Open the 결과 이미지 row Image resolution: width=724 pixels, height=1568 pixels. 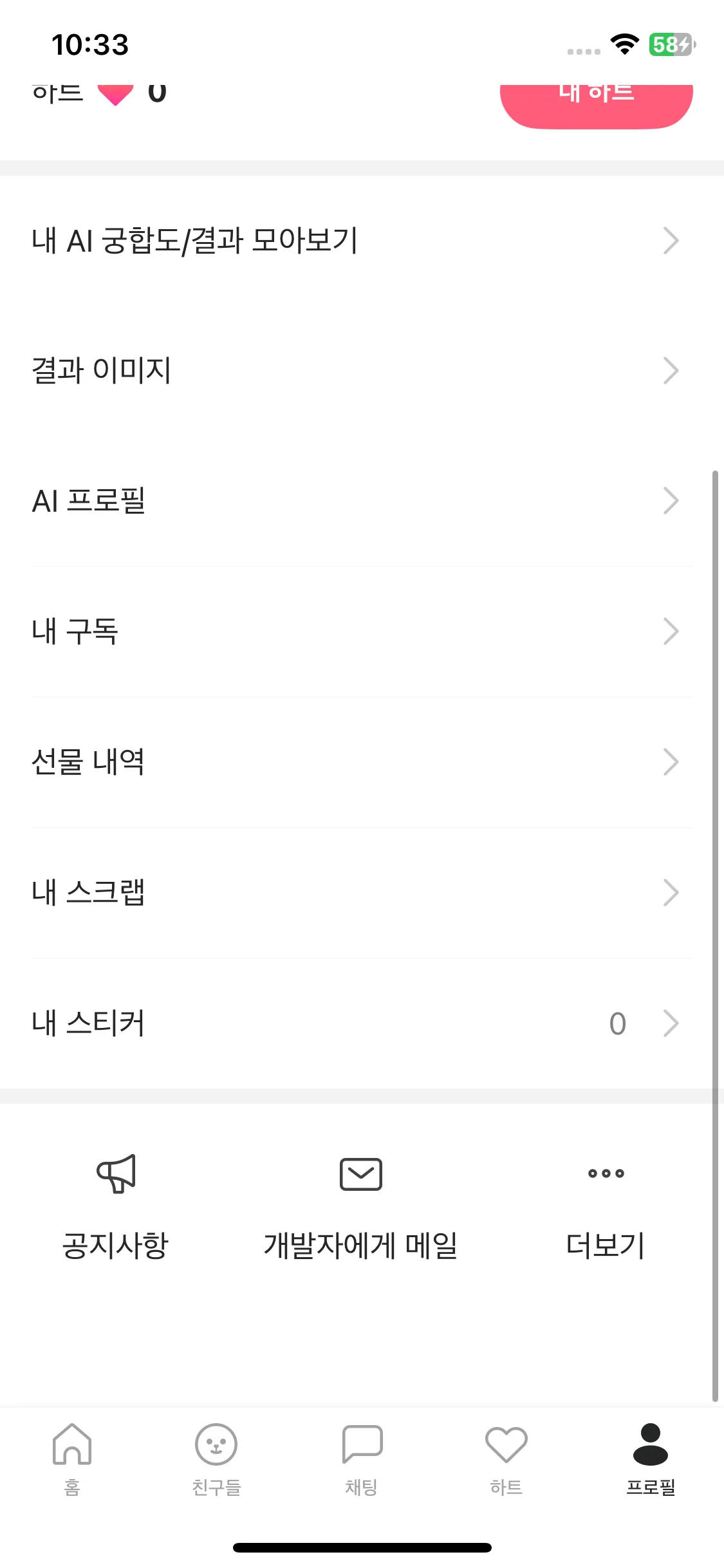point(362,371)
